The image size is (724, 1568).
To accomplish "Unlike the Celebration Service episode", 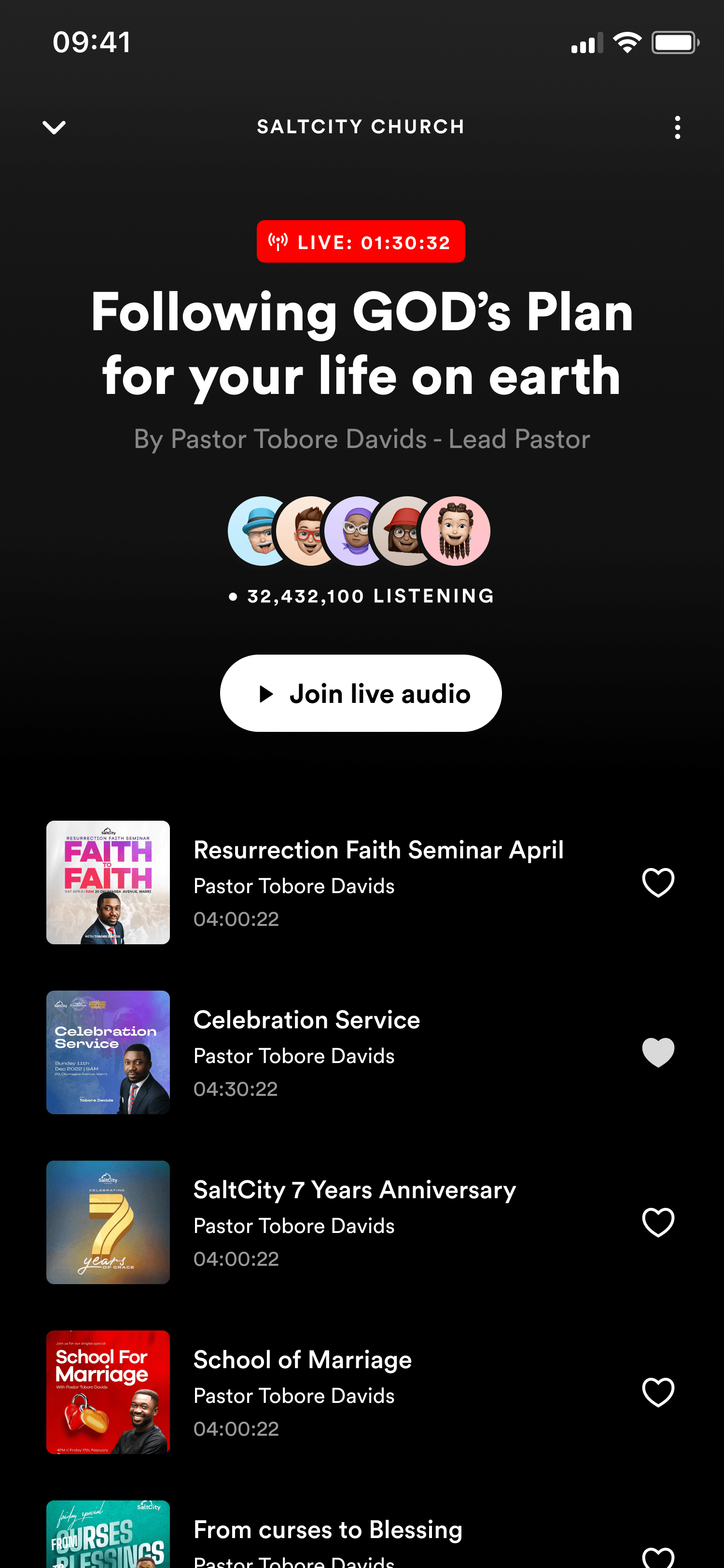I will pyautogui.click(x=658, y=1051).
